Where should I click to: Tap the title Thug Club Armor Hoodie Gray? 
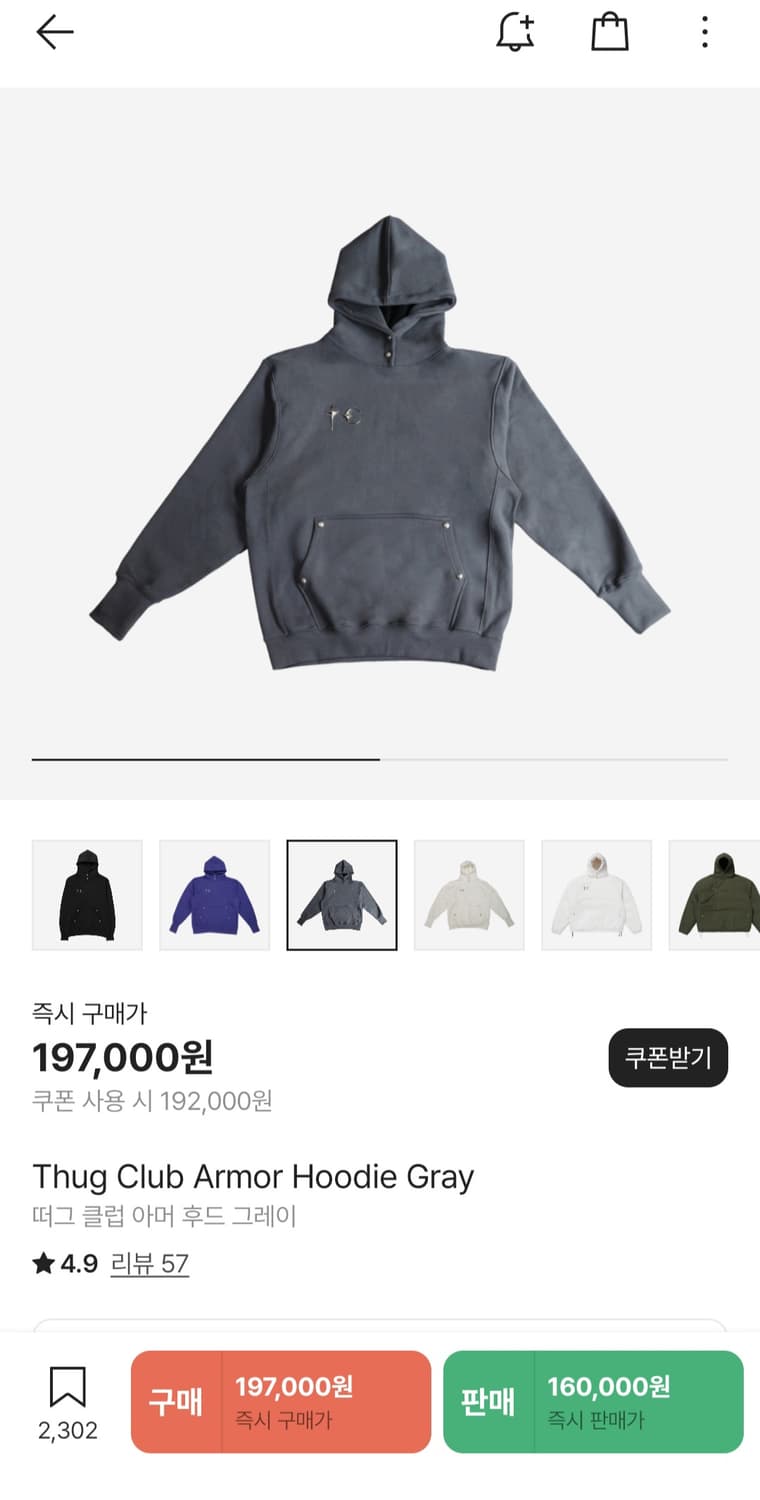[x=253, y=1177]
